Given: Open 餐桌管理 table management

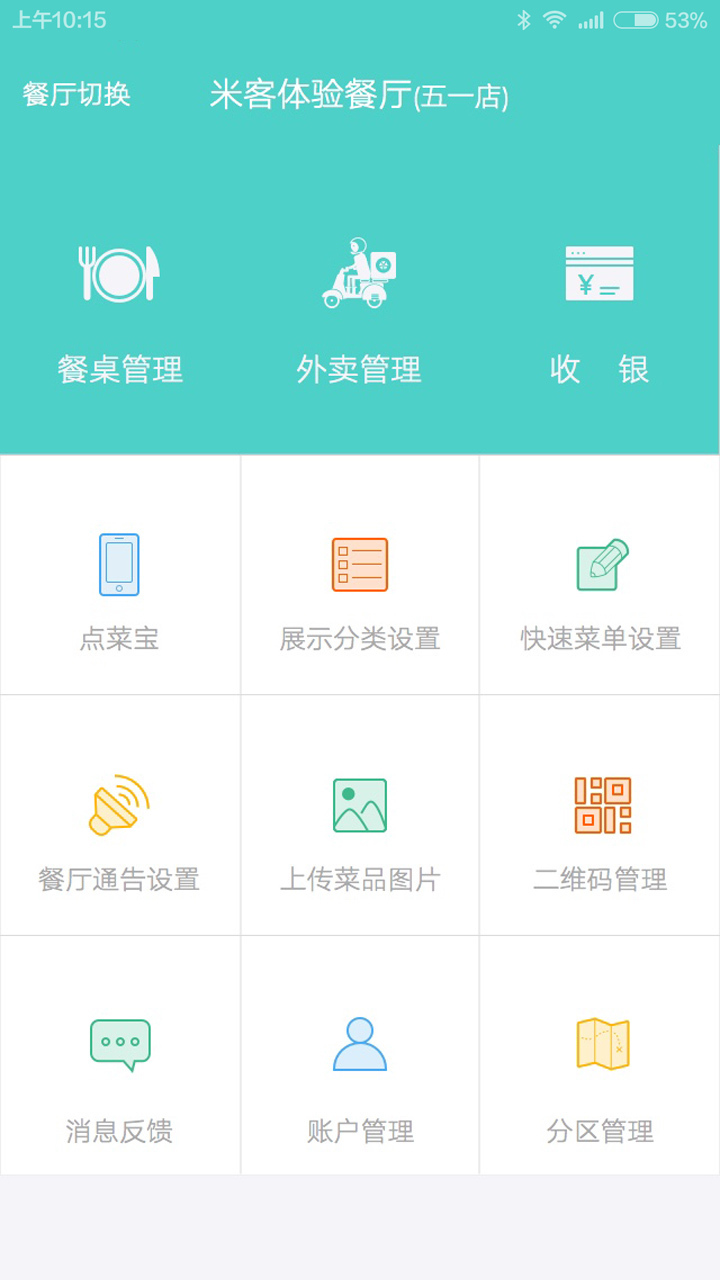Looking at the screenshot, I should 120,311.
